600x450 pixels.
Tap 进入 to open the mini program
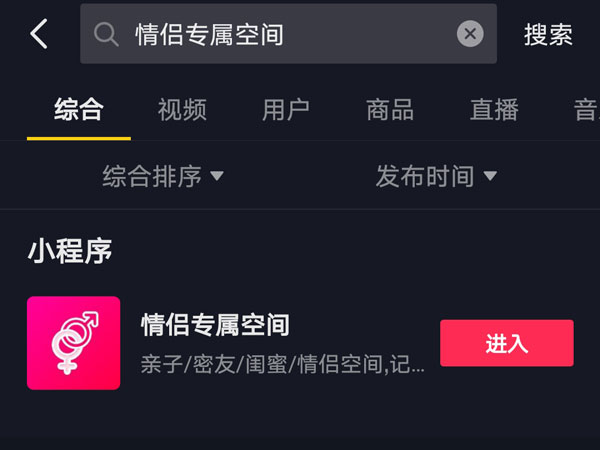pyautogui.click(x=506, y=343)
